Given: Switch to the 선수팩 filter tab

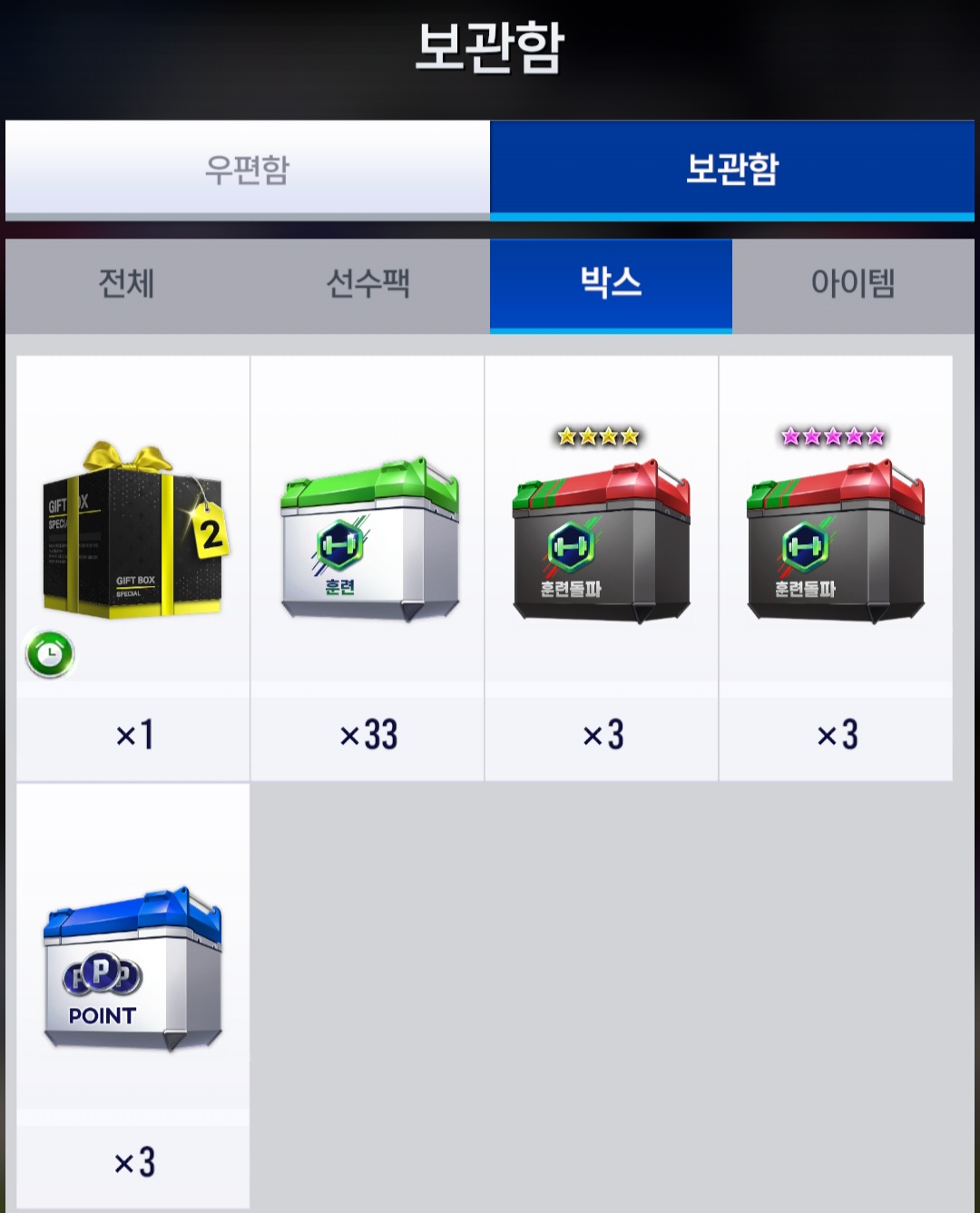Looking at the screenshot, I should point(367,284).
